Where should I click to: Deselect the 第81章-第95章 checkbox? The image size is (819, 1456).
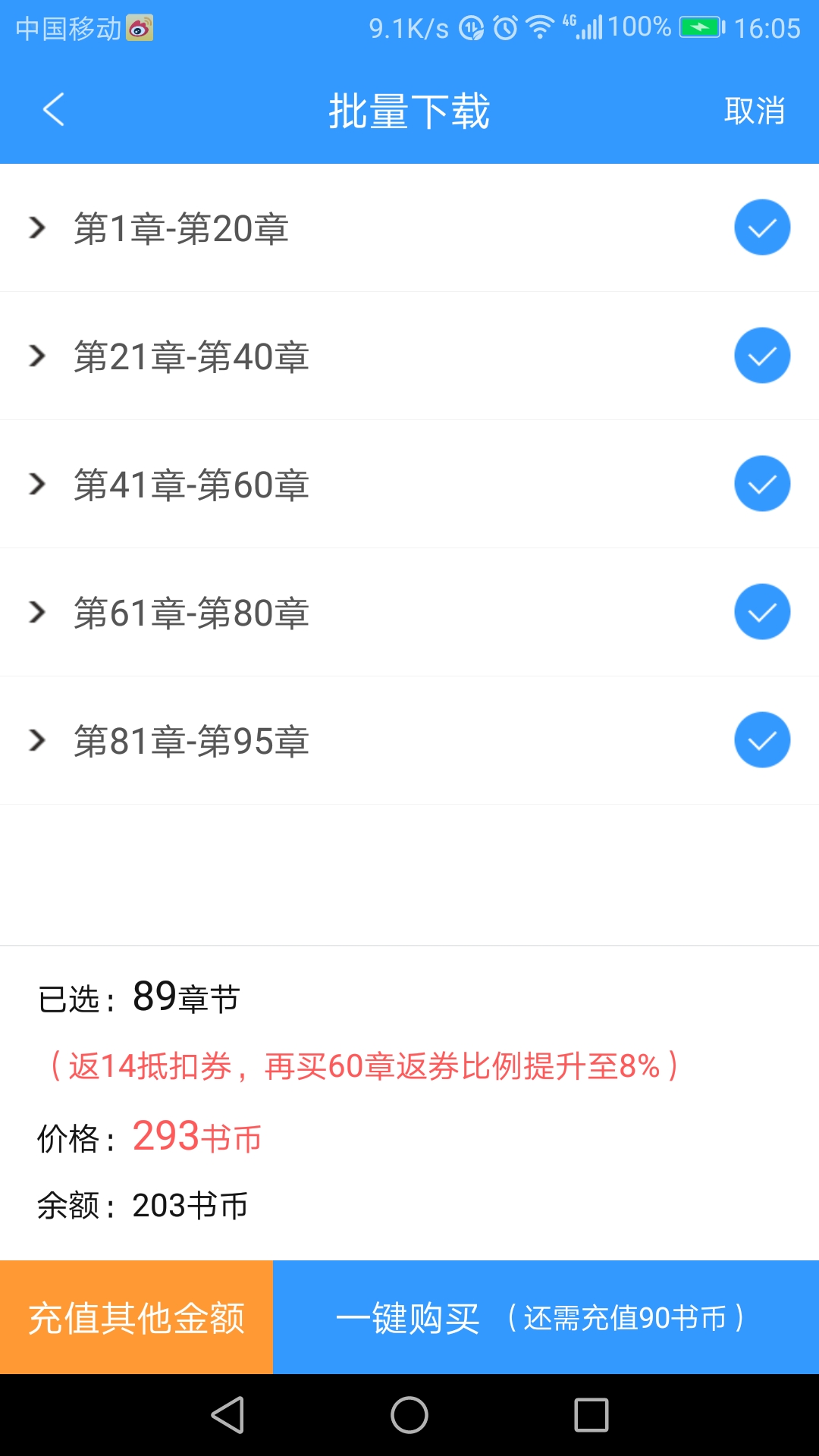point(762,740)
